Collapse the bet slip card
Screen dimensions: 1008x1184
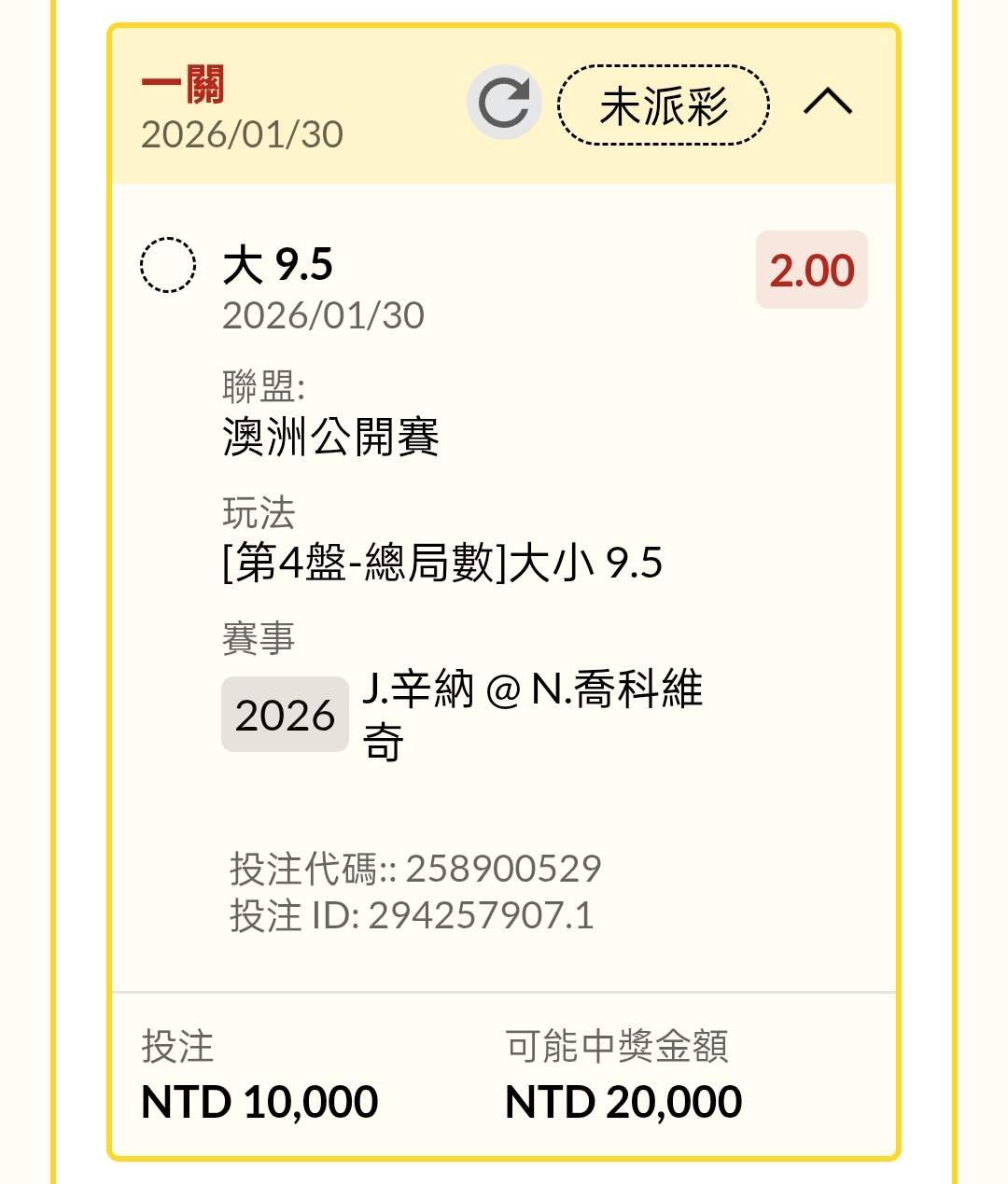point(828,101)
